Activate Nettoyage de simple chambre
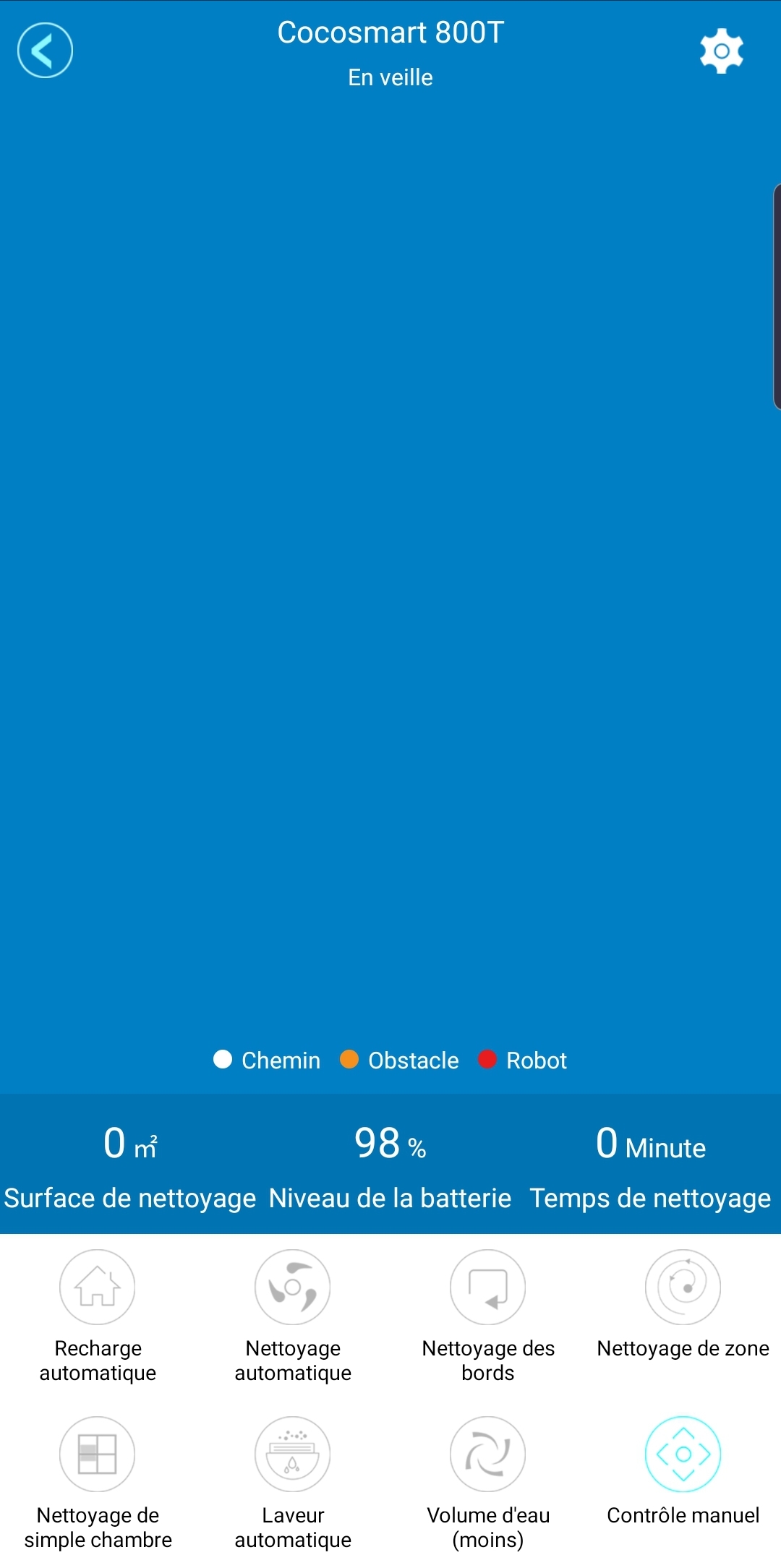This screenshot has width=781, height=1568. click(98, 1454)
